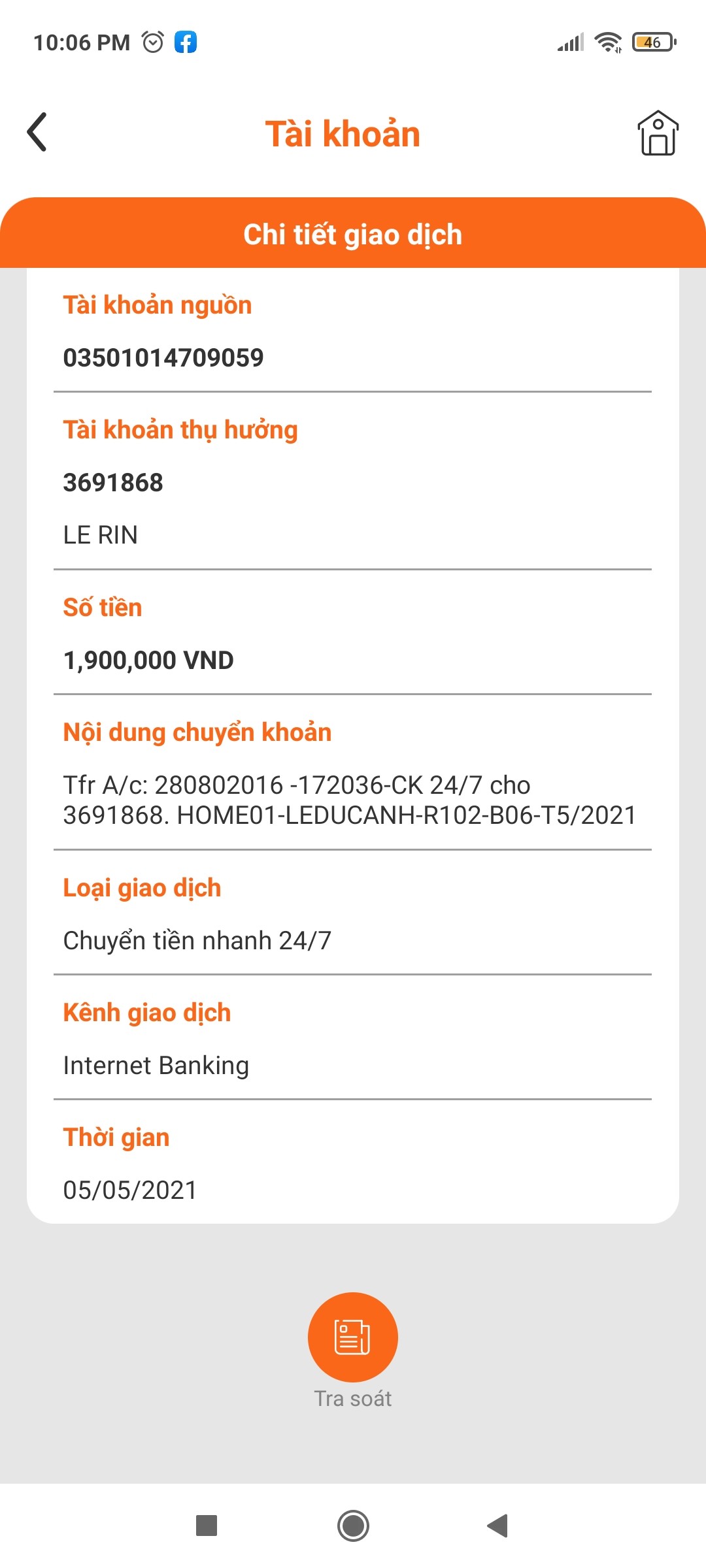Tap the system back triangle
This screenshot has width=706, height=1568.
coord(498,1526)
